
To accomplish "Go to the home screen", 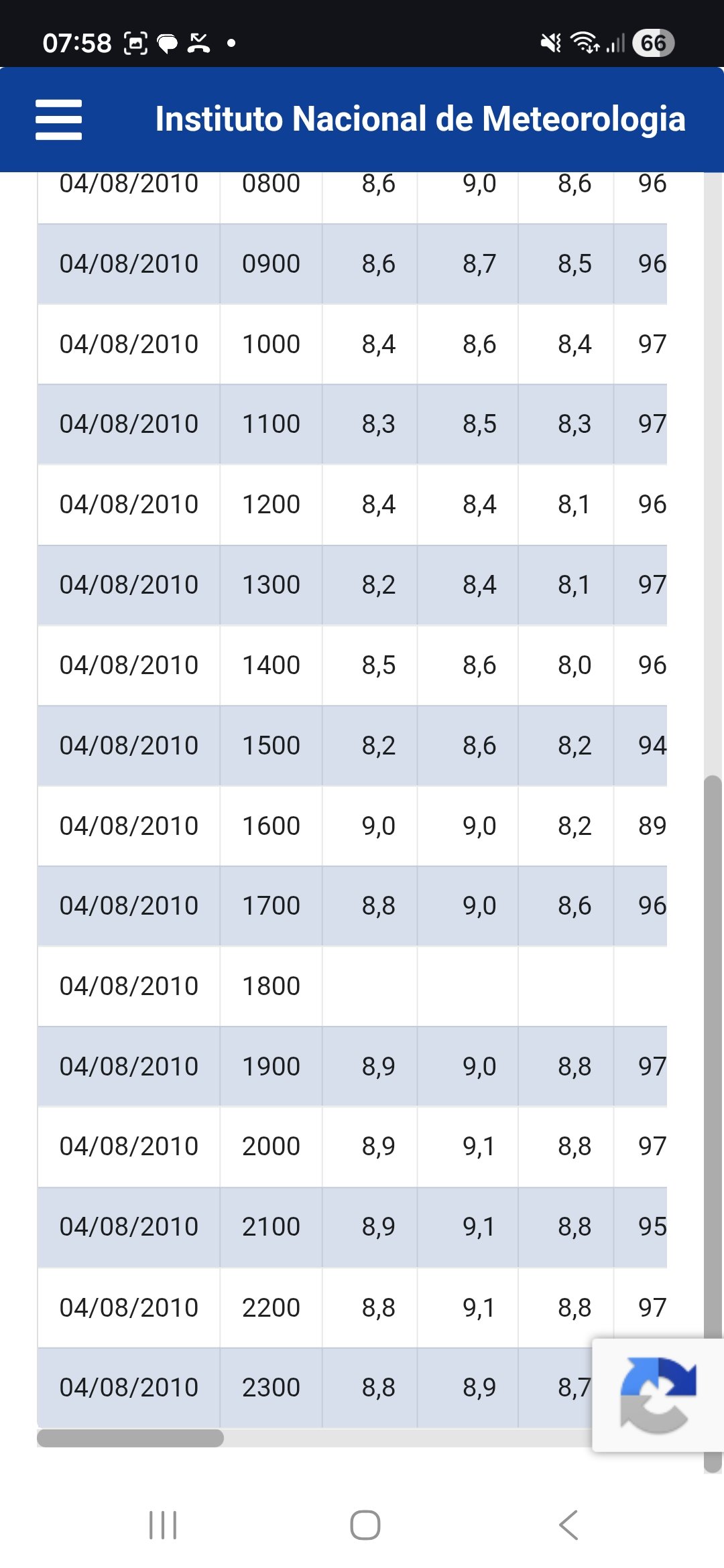I will (x=365, y=1525).
